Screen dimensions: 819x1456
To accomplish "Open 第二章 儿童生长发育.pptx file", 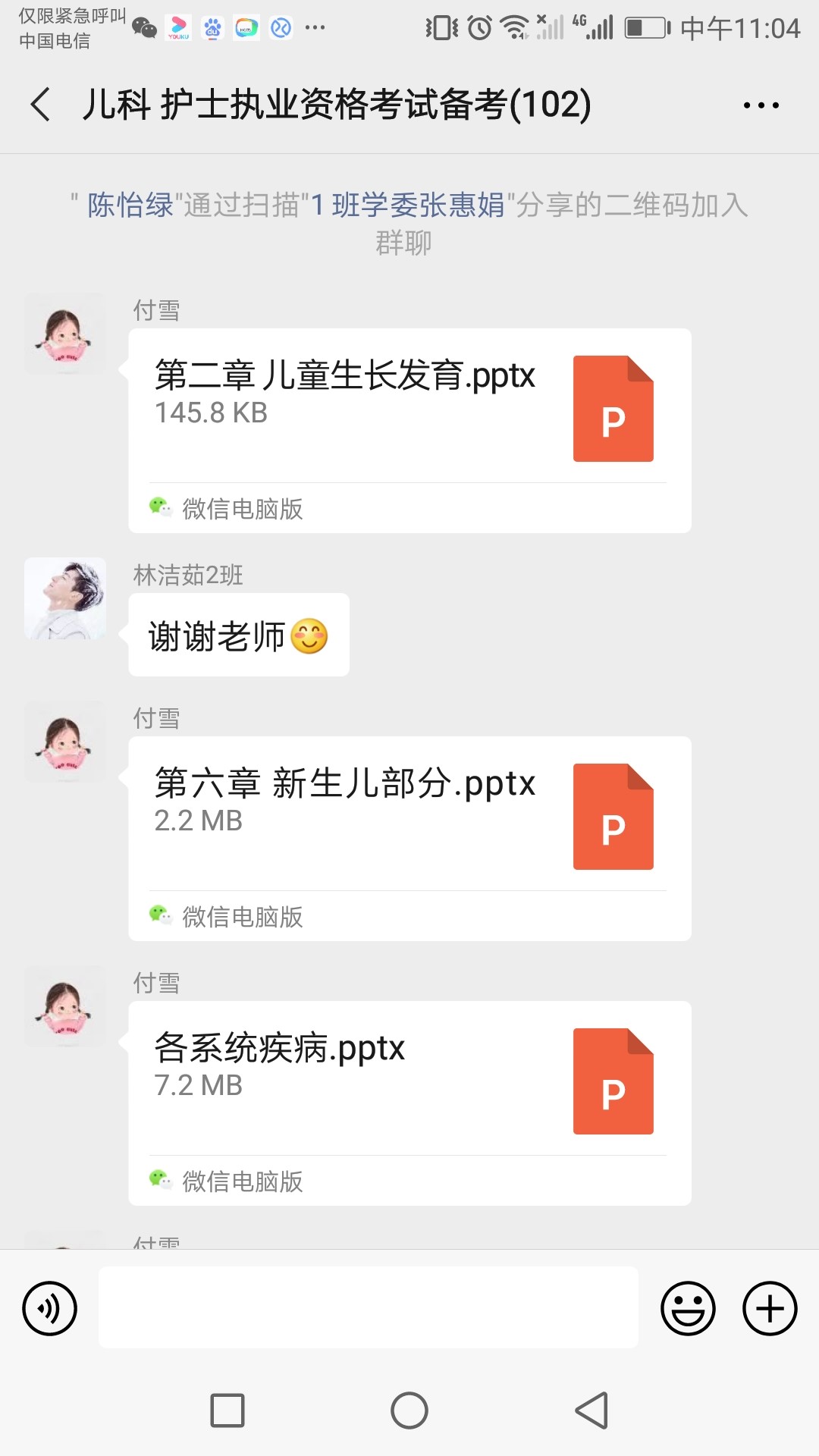I will 409,409.
